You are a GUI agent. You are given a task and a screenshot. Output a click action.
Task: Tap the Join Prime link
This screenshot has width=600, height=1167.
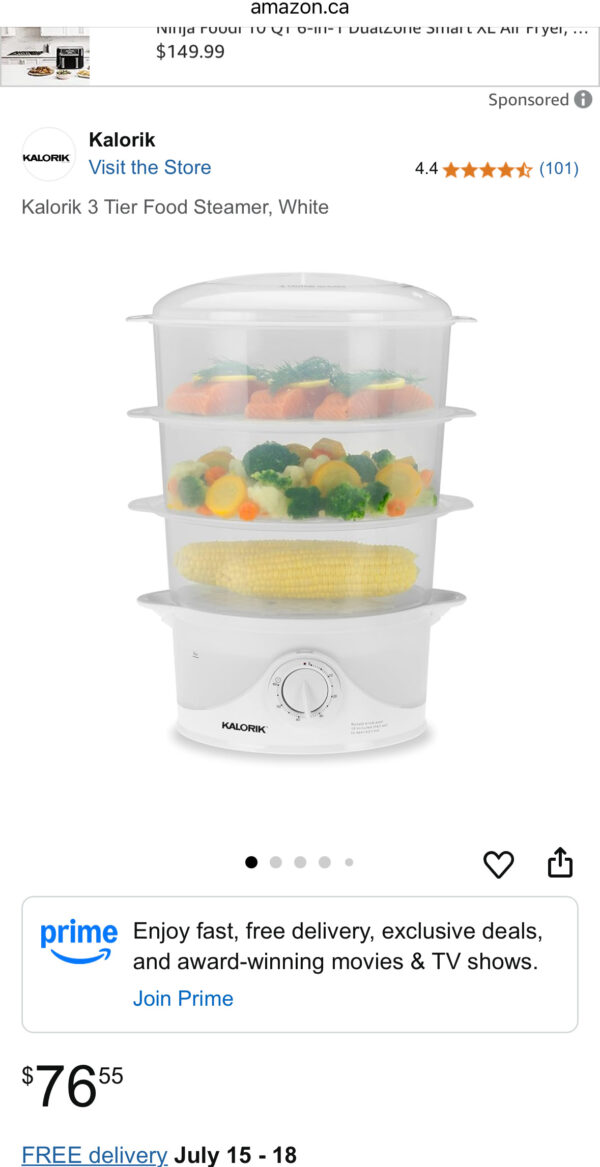(x=183, y=998)
